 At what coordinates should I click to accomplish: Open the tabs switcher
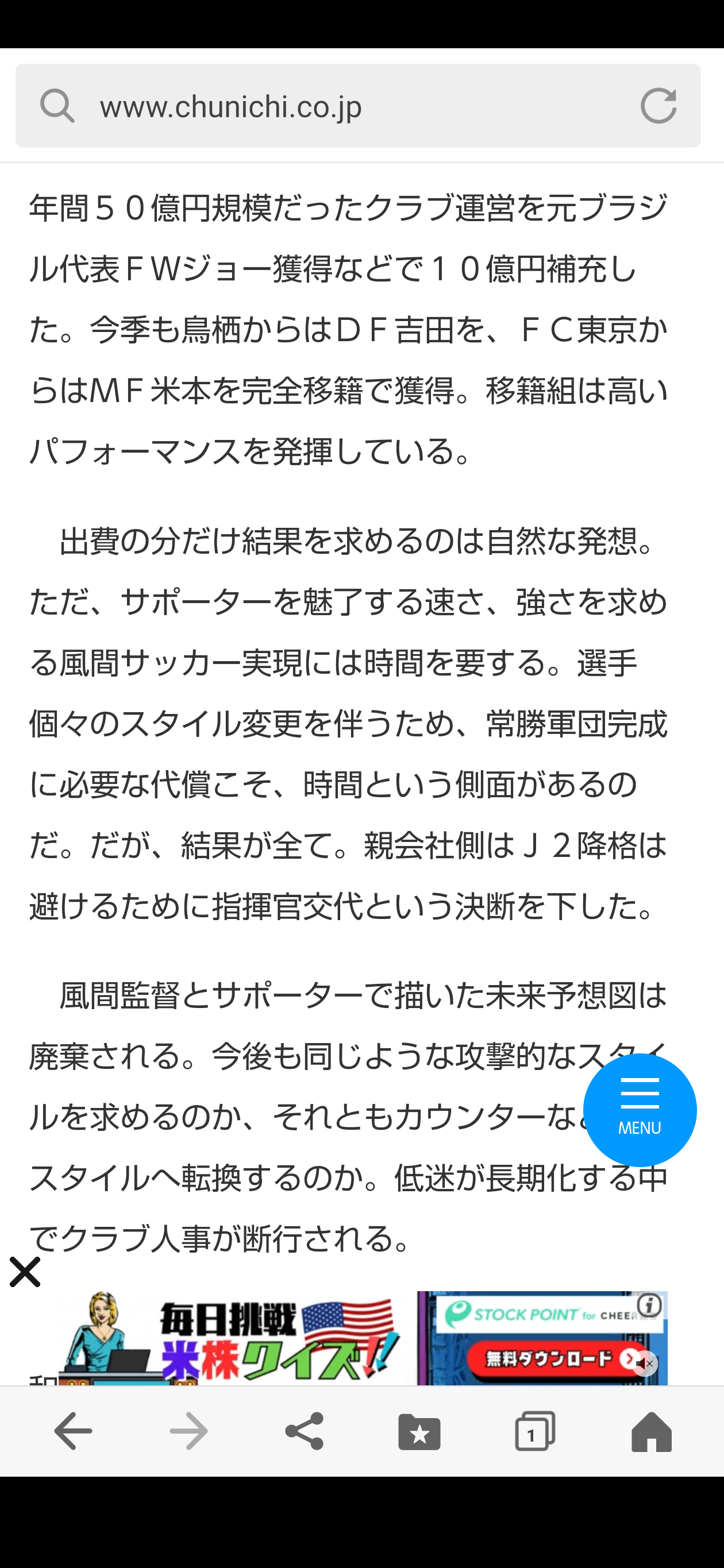pyautogui.click(x=534, y=1431)
